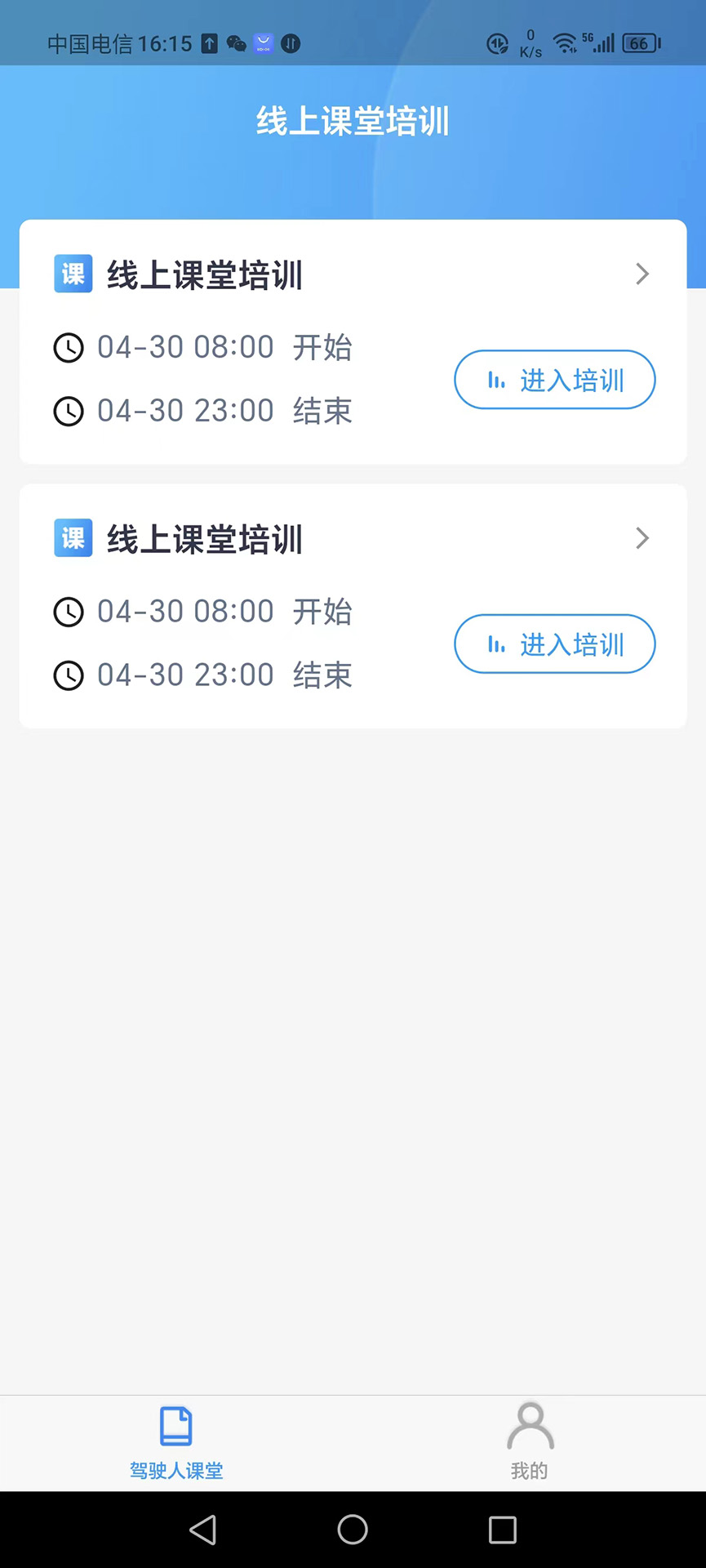706x1568 pixels.
Task: Tap the 线上课堂培训 page title
Action: pyautogui.click(x=353, y=119)
